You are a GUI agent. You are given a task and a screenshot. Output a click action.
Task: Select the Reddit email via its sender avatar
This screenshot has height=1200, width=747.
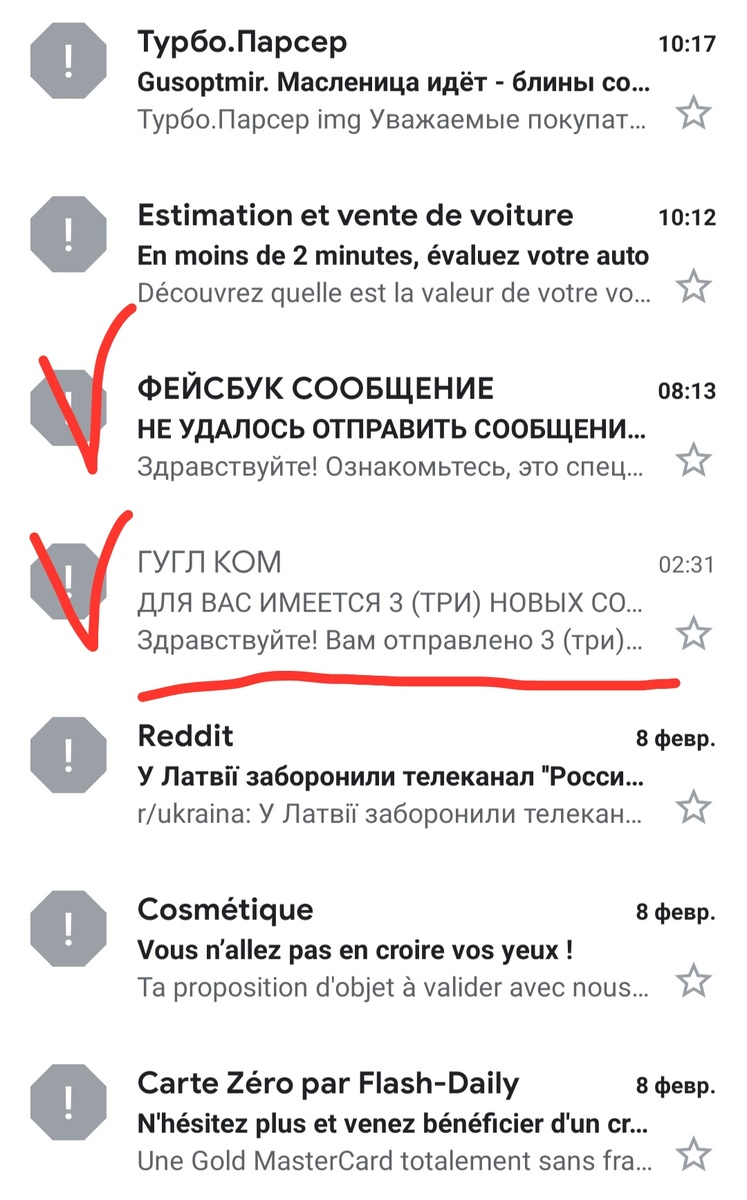68,753
